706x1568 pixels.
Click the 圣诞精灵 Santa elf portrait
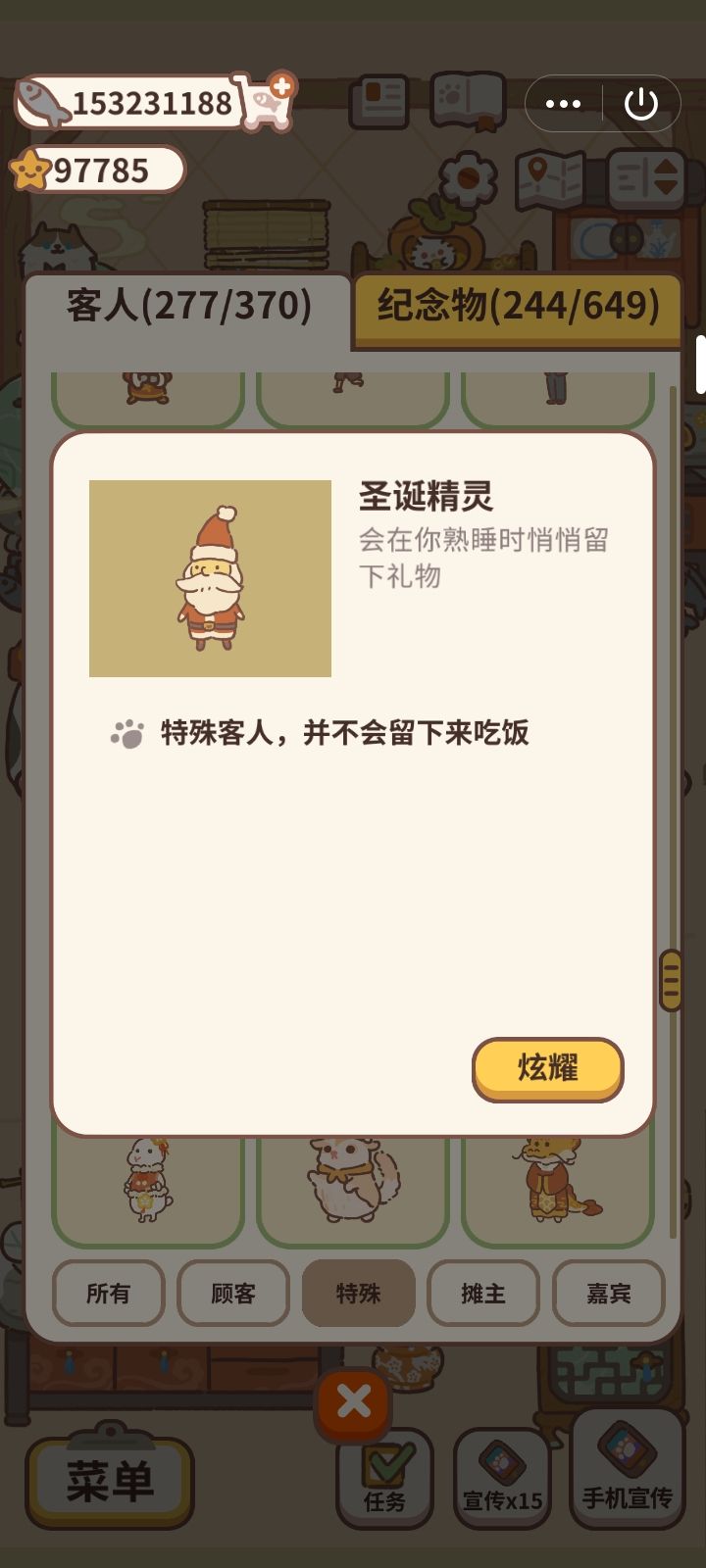[x=211, y=578]
